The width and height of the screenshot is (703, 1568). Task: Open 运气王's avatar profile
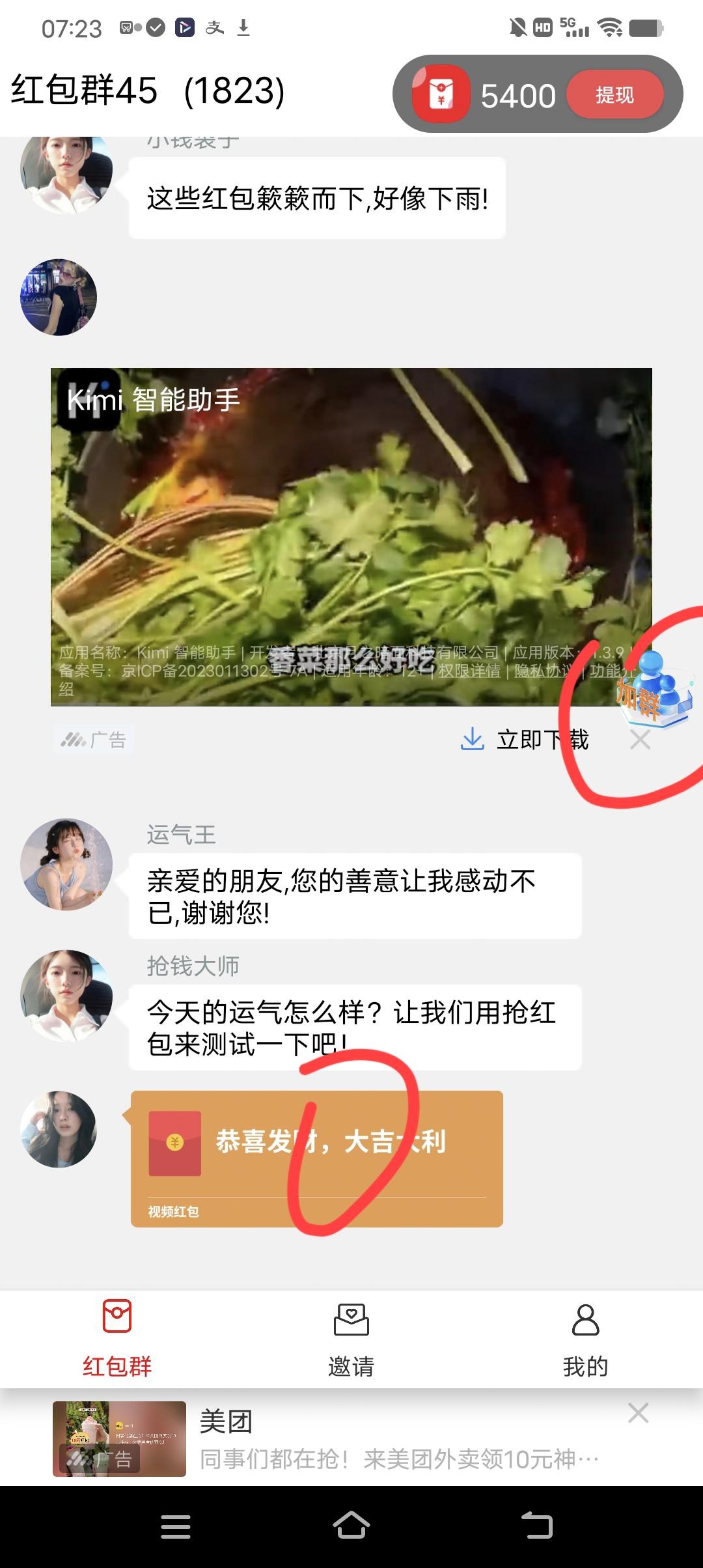(66, 864)
